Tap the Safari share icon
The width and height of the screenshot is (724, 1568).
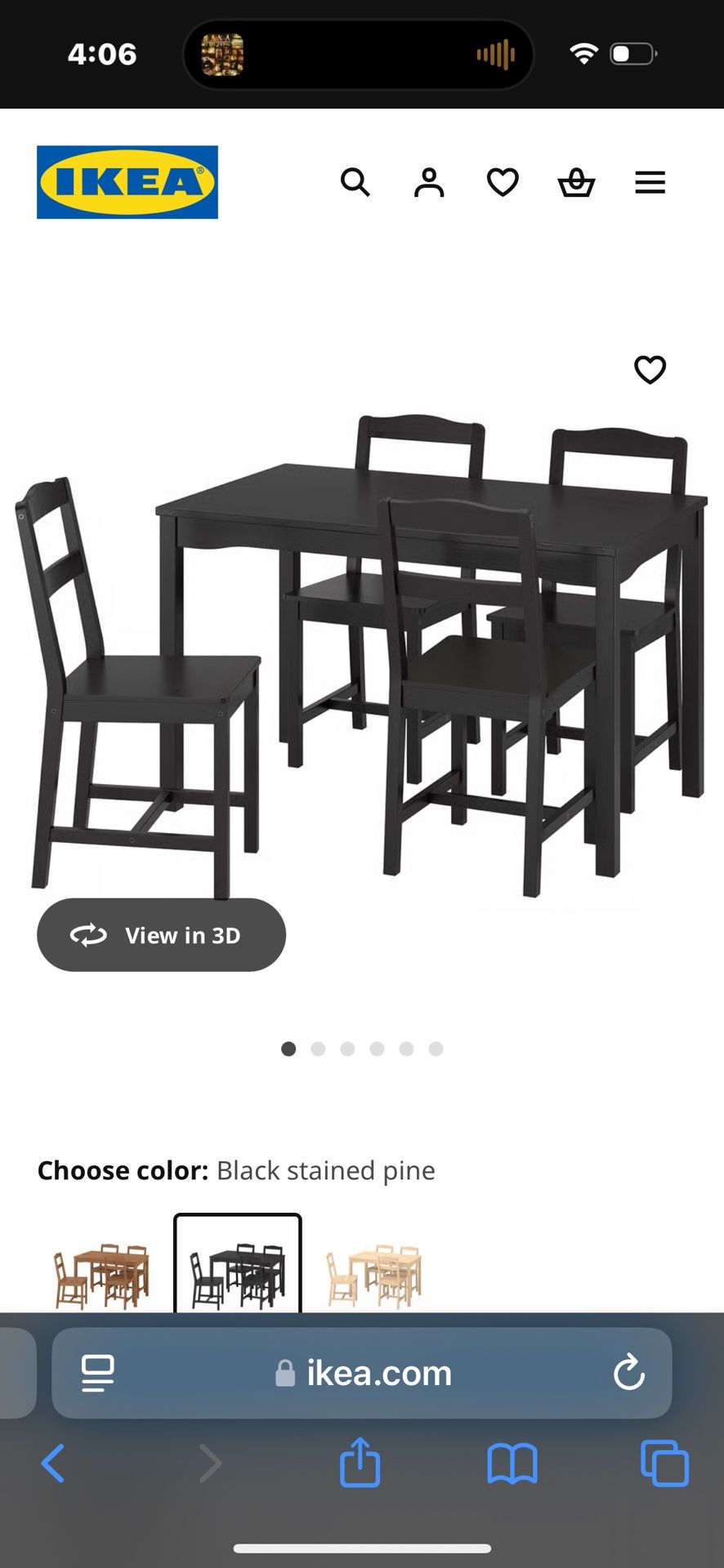[x=360, y=1463]
